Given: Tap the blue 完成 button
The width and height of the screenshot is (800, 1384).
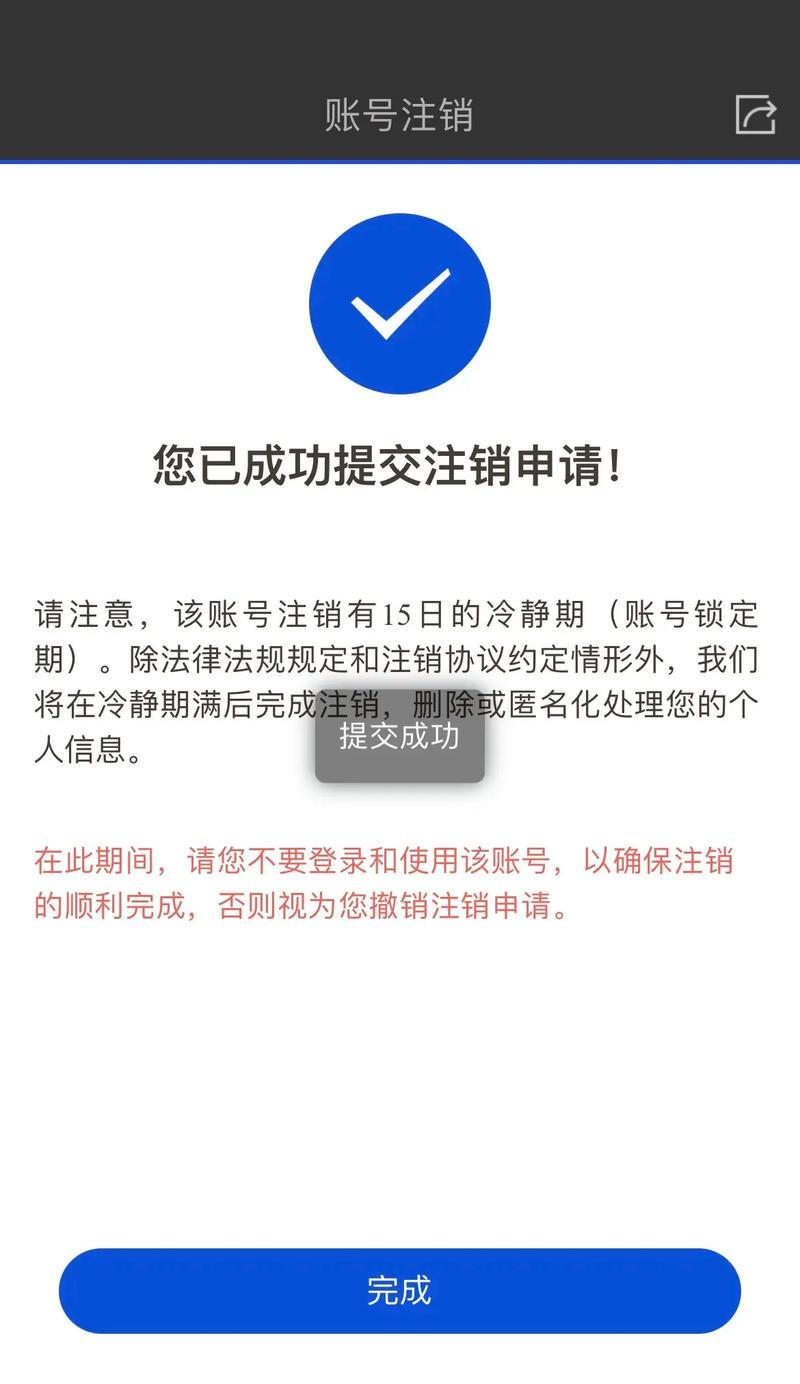Looking at the screenshot, I should [x=400, y=1290].
